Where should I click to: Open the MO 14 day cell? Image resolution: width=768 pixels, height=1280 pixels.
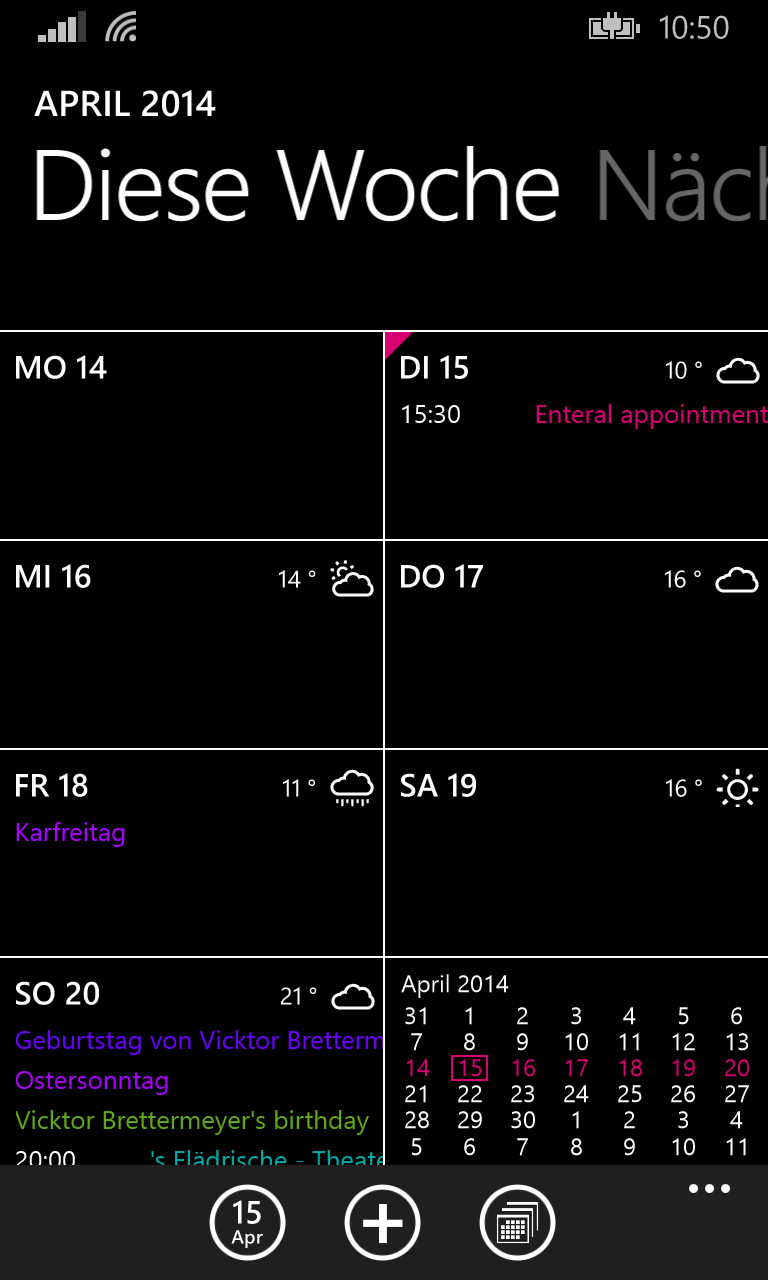[191, 435]
